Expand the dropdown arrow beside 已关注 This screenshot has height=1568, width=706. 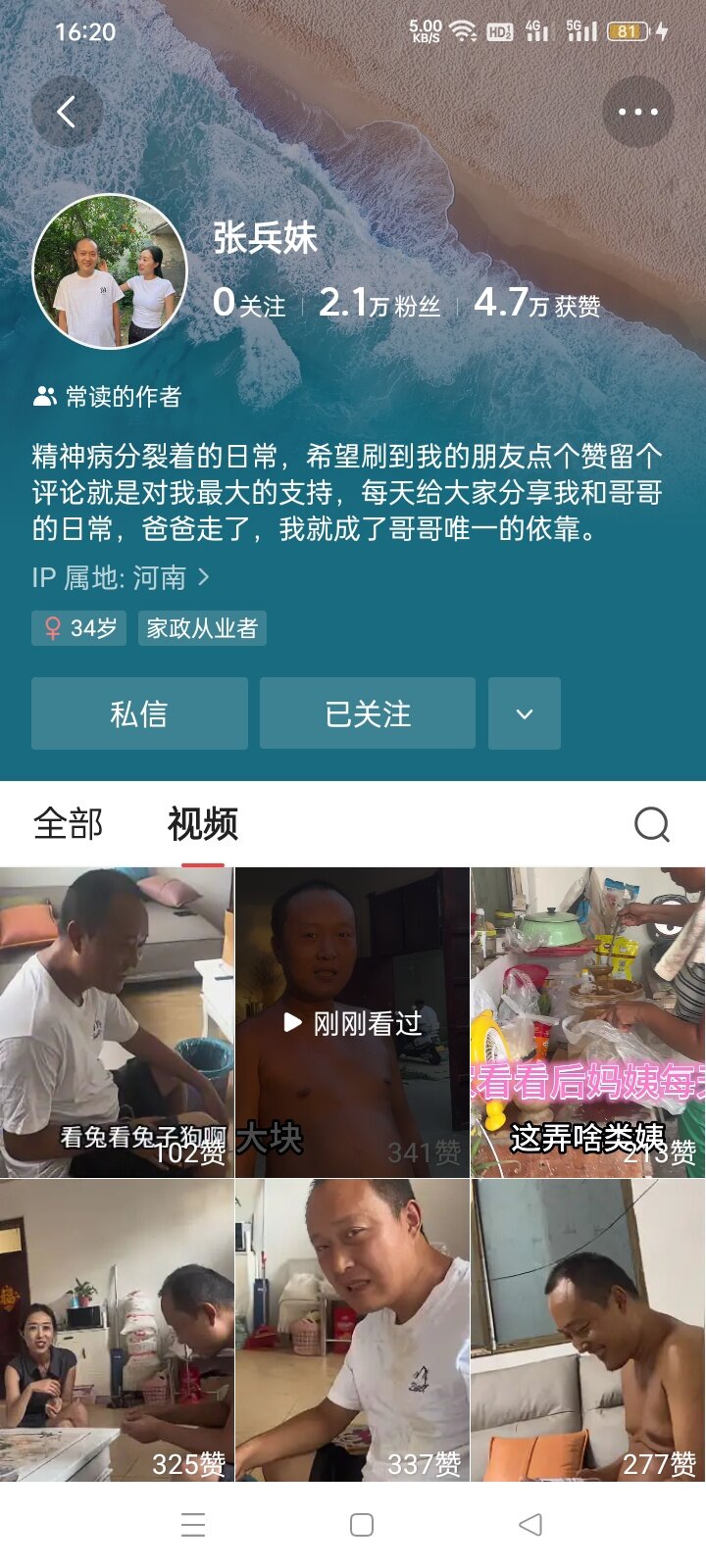pyautogui.click(x=525, y=713)
